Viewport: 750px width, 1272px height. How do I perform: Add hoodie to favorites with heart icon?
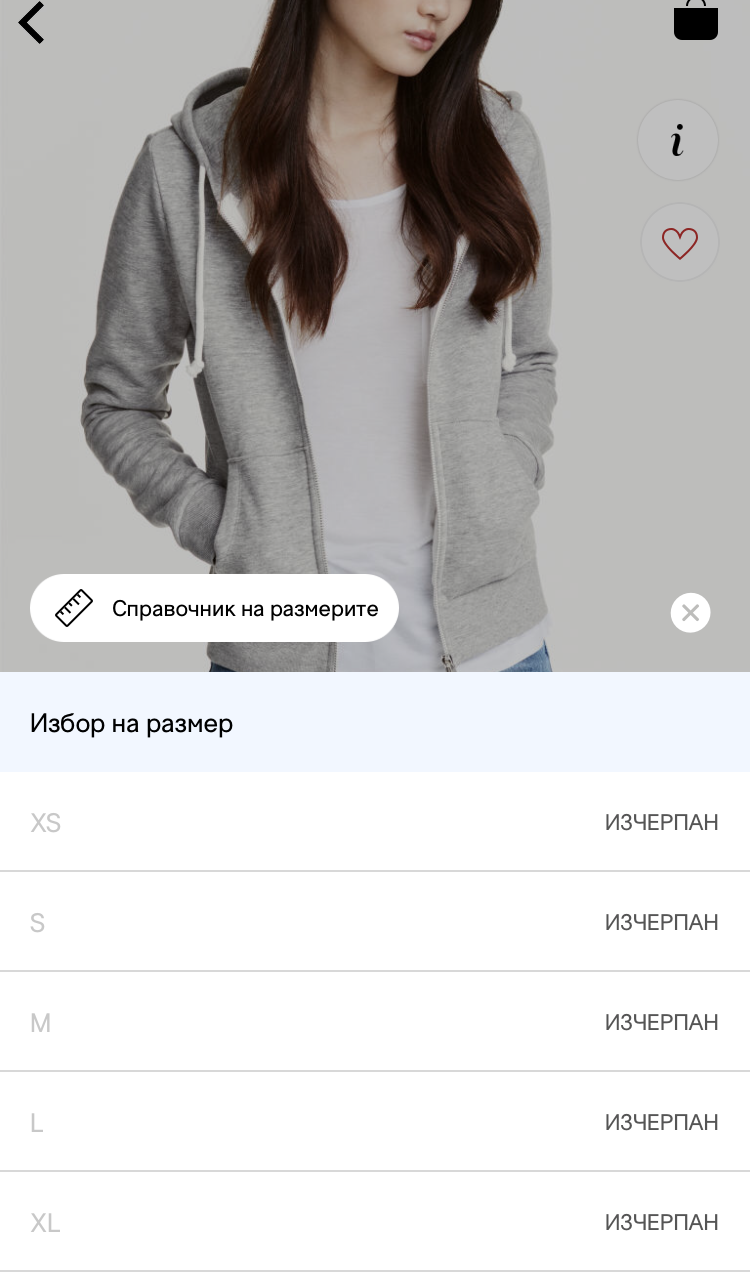(x=679, y=243)
